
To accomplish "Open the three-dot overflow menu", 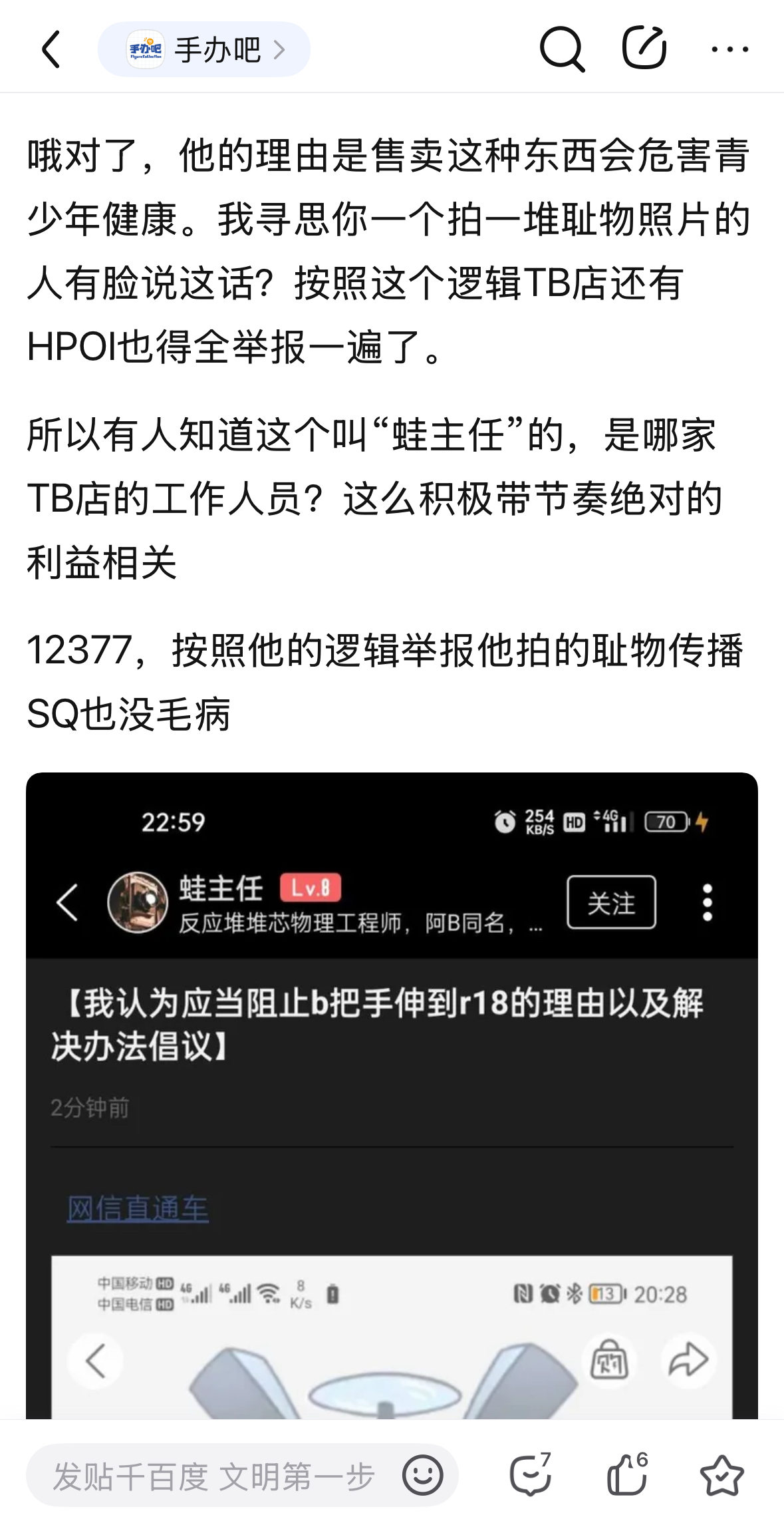I will tap(729, 49).
